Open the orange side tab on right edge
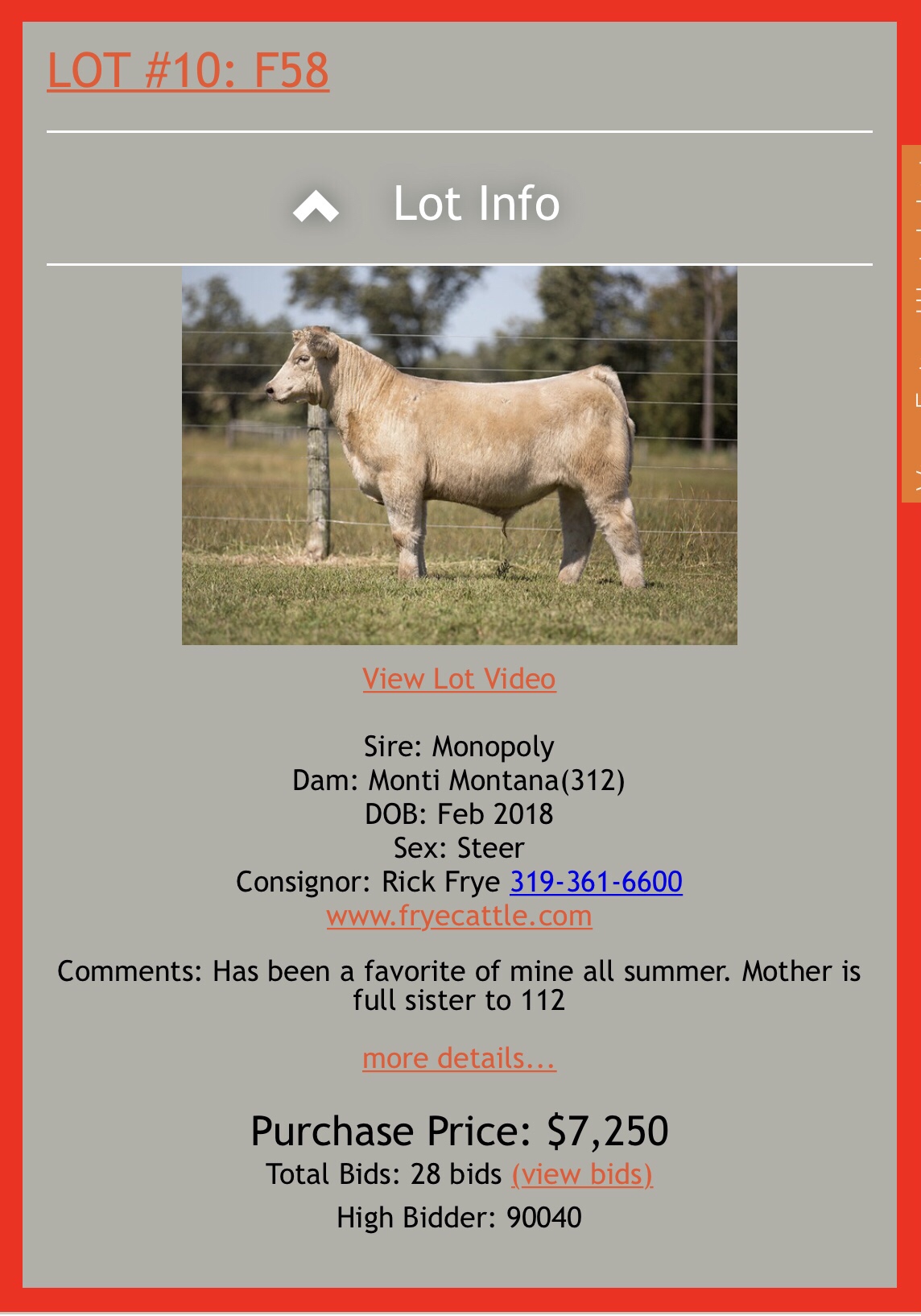 pyautogui.click(x=911, y=322)
